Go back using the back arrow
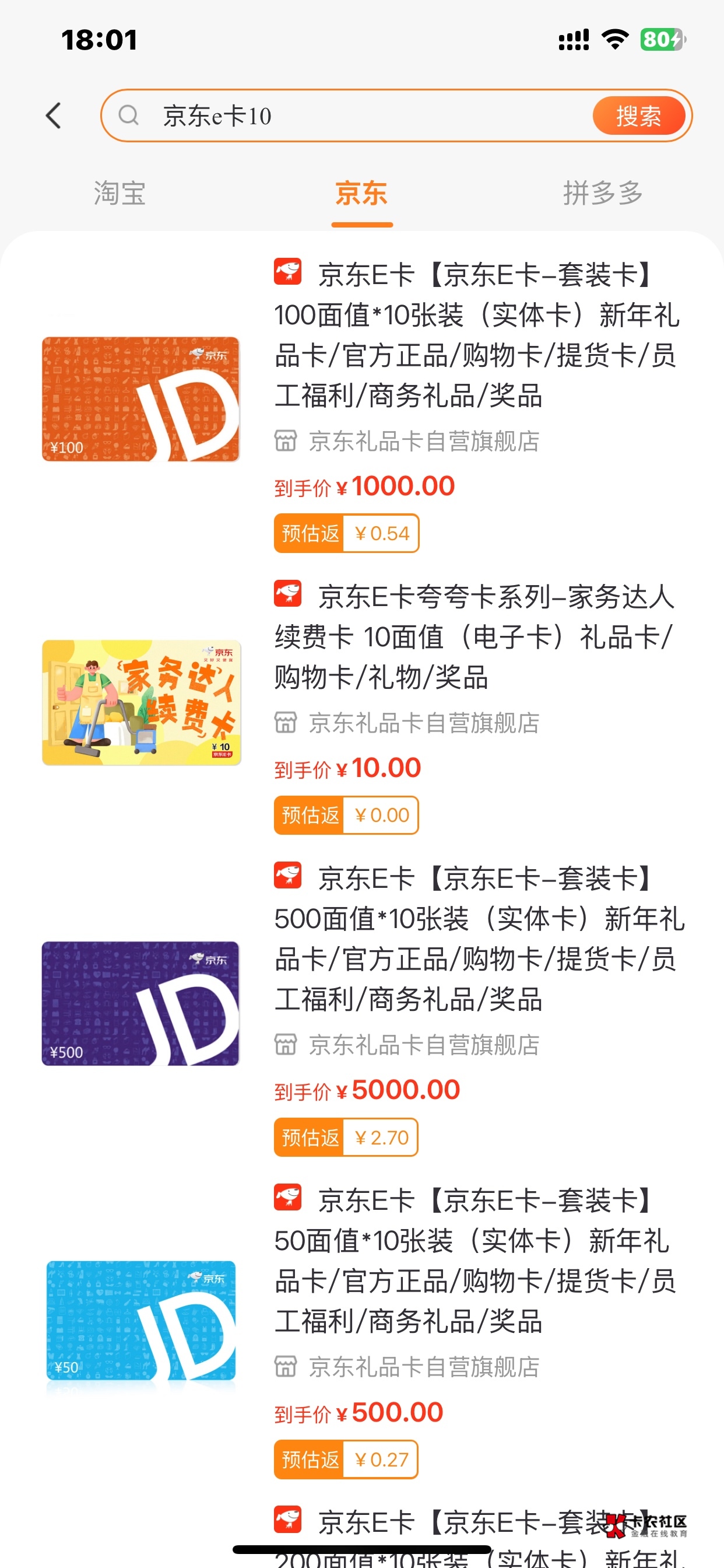The height and width of the screenshot is (1568, 724). click(54, 116)
